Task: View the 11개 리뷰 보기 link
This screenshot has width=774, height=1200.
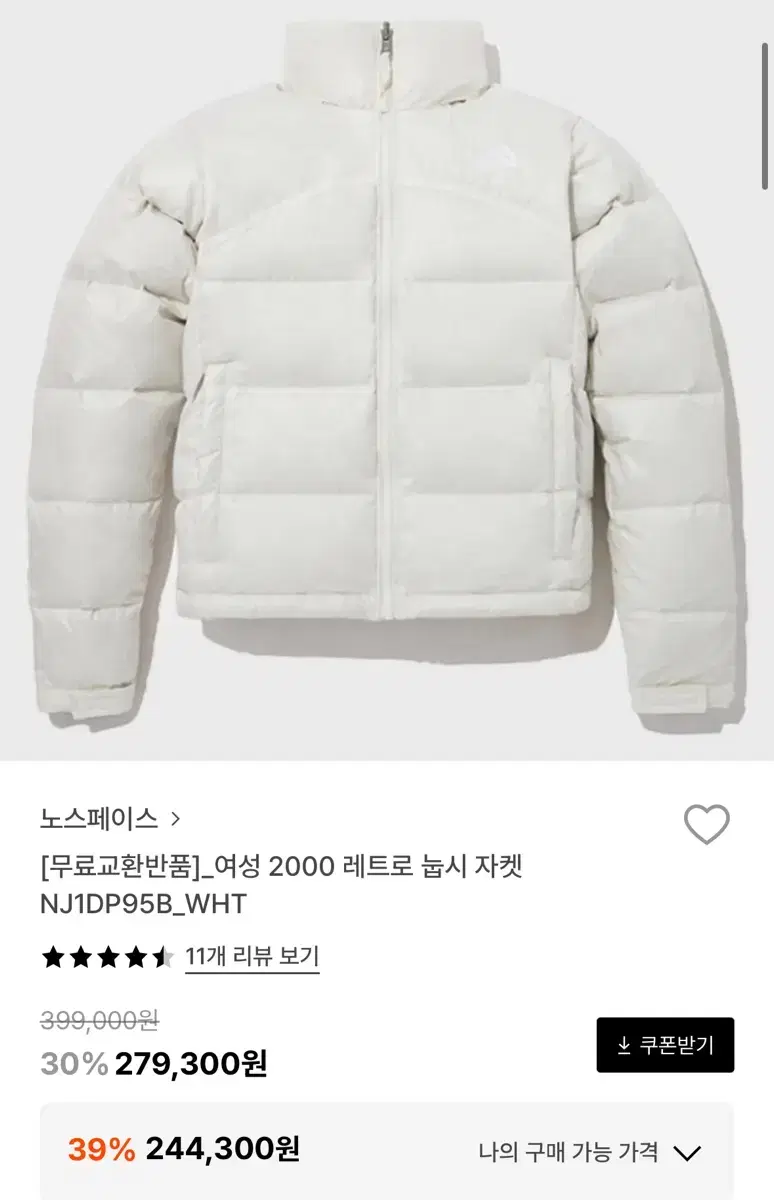Action: click(x=252, y=957)
